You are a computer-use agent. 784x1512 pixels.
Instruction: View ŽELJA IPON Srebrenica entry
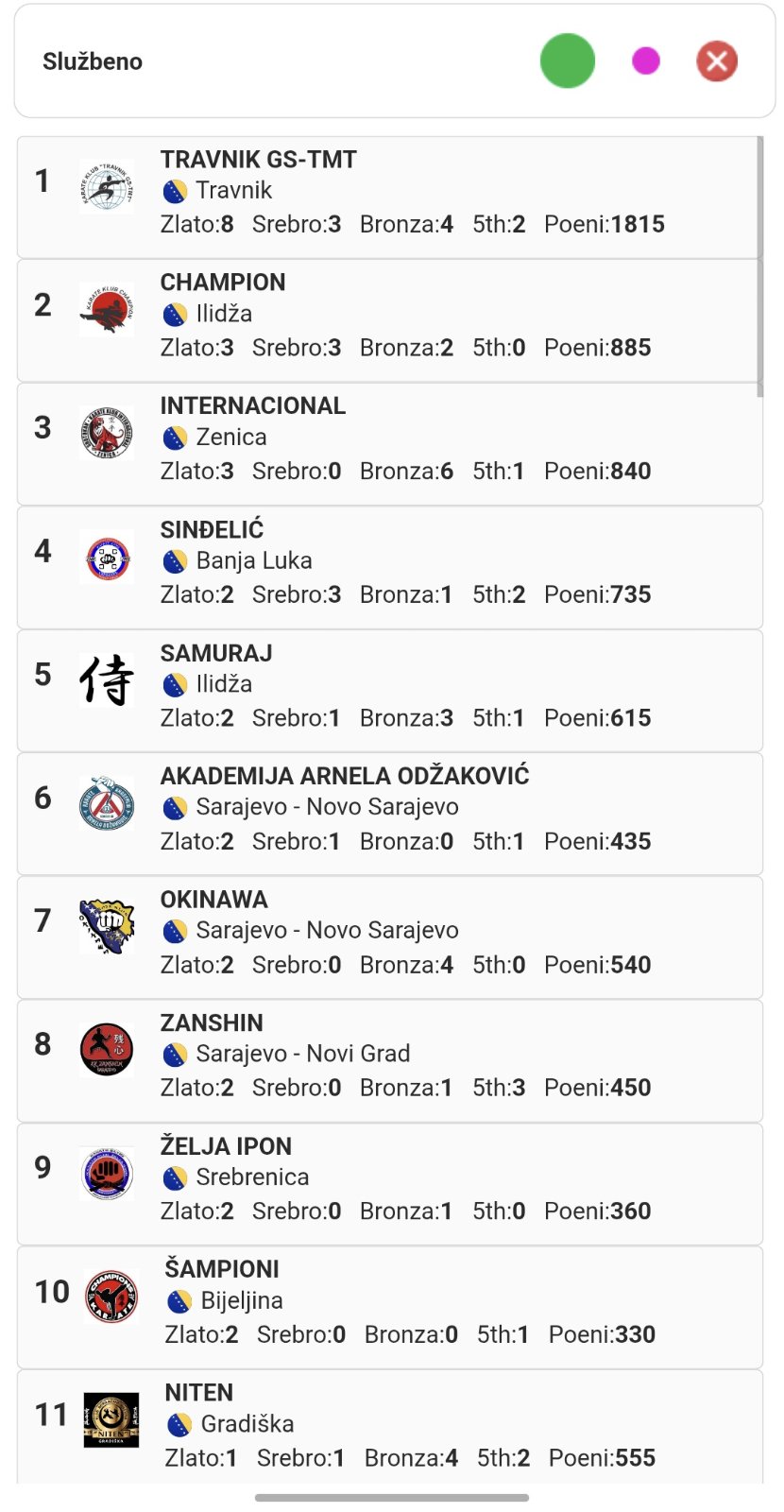387,1184
